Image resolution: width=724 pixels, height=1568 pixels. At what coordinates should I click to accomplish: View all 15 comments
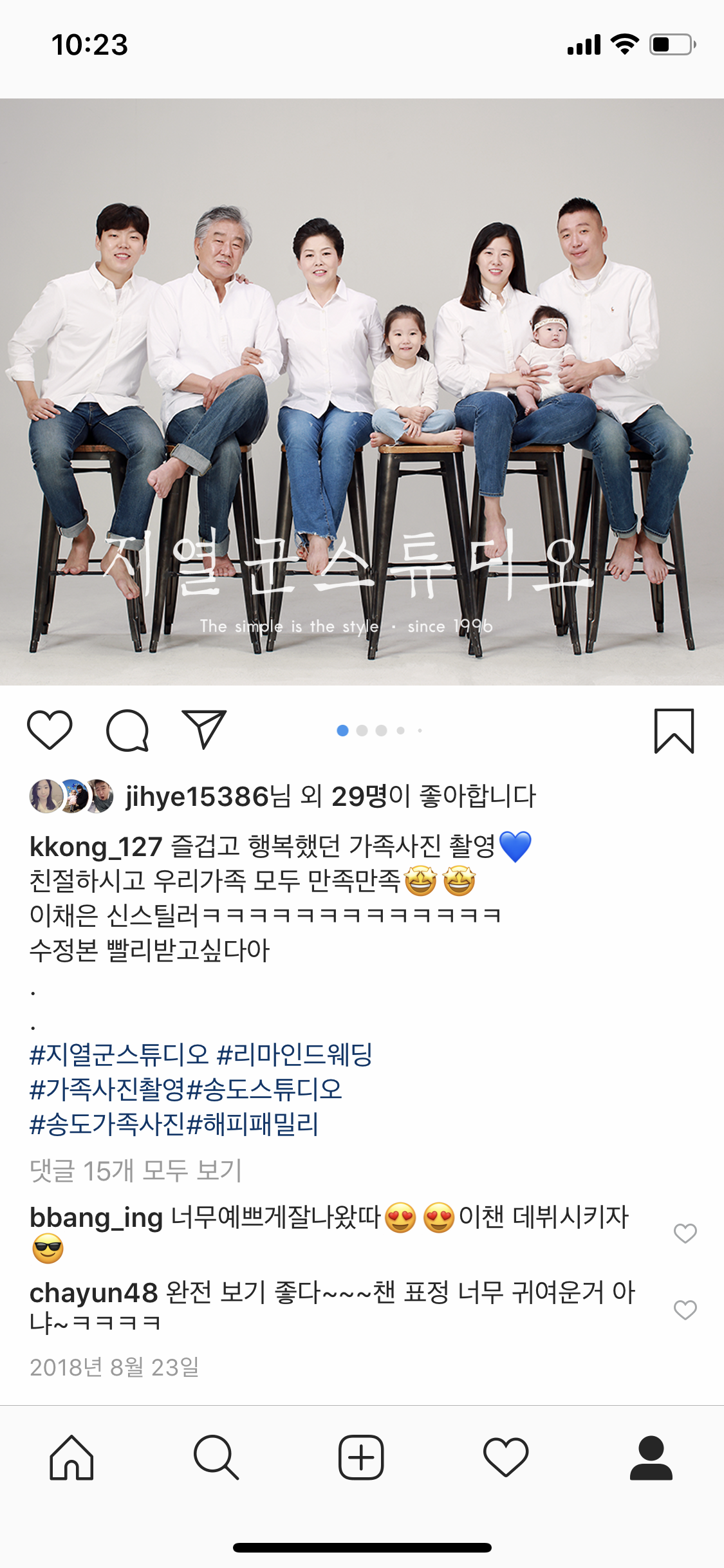coord(136,1171)
